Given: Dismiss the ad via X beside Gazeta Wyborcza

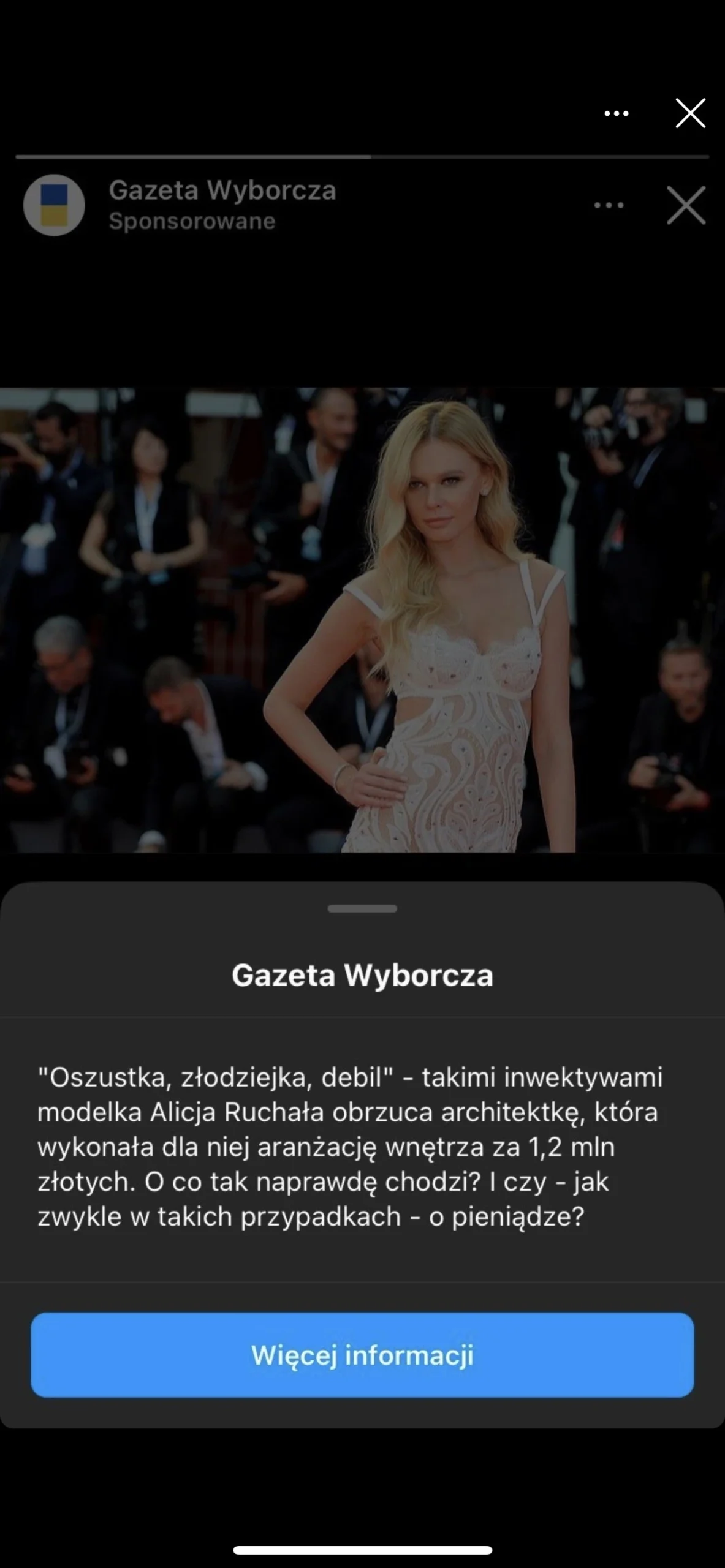Looking at the screenshot, I should click(686, 205).
